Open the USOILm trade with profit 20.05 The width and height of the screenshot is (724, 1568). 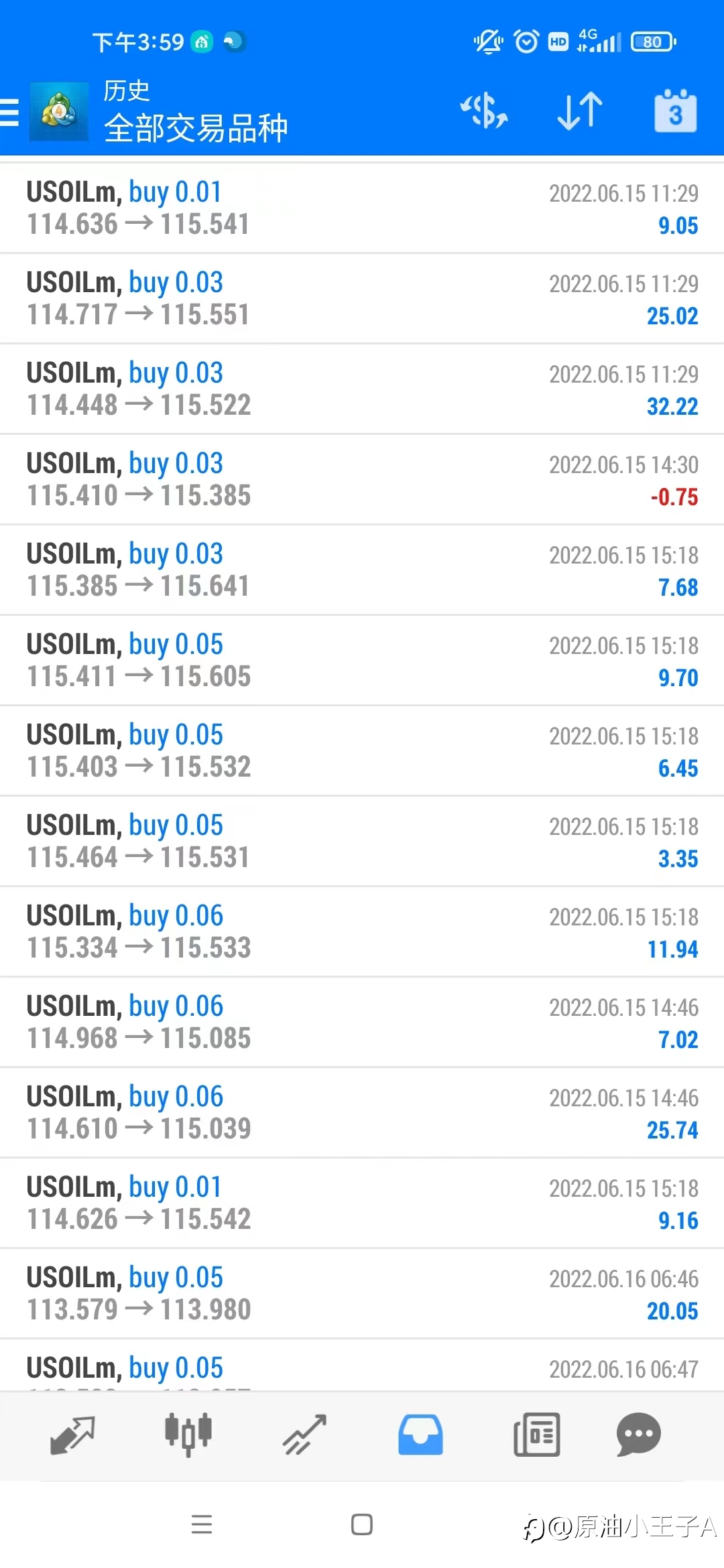click(x=362, y=1294)
